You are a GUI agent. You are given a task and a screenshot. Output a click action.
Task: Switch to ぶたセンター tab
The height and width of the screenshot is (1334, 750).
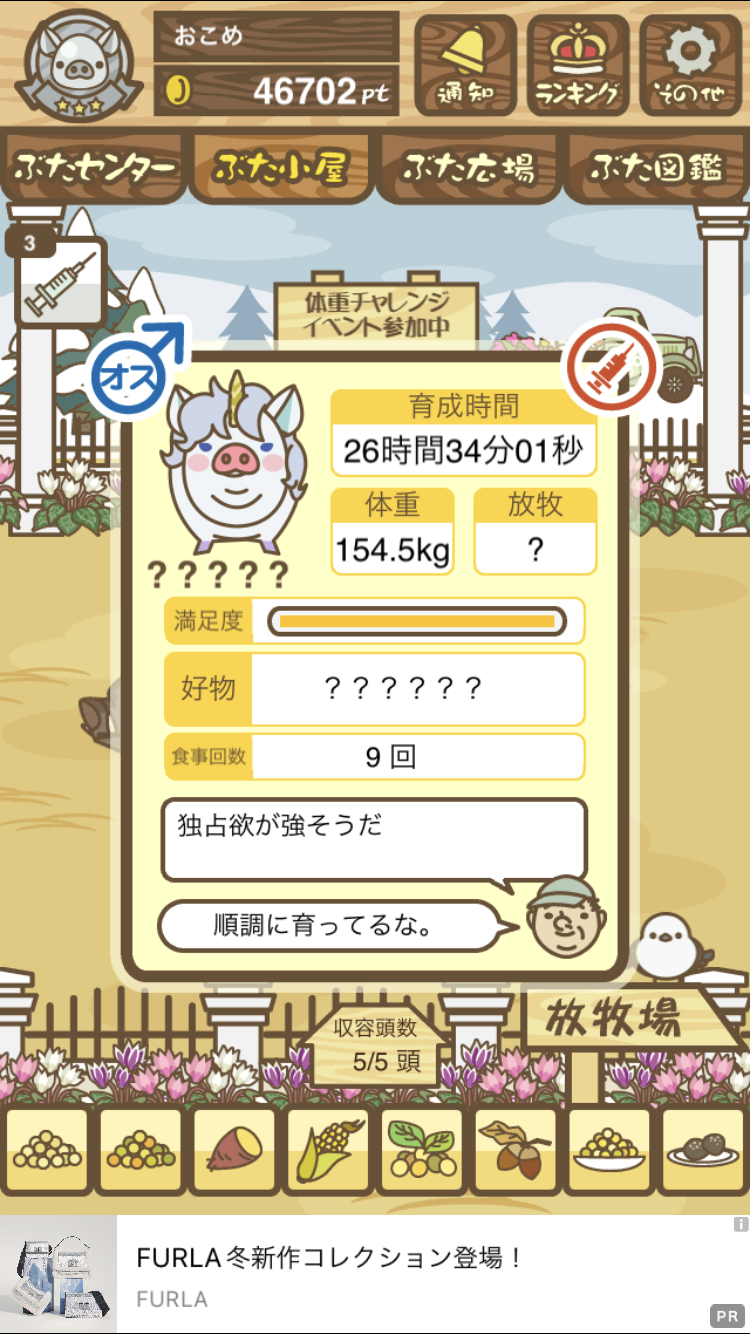click(95, 168)
